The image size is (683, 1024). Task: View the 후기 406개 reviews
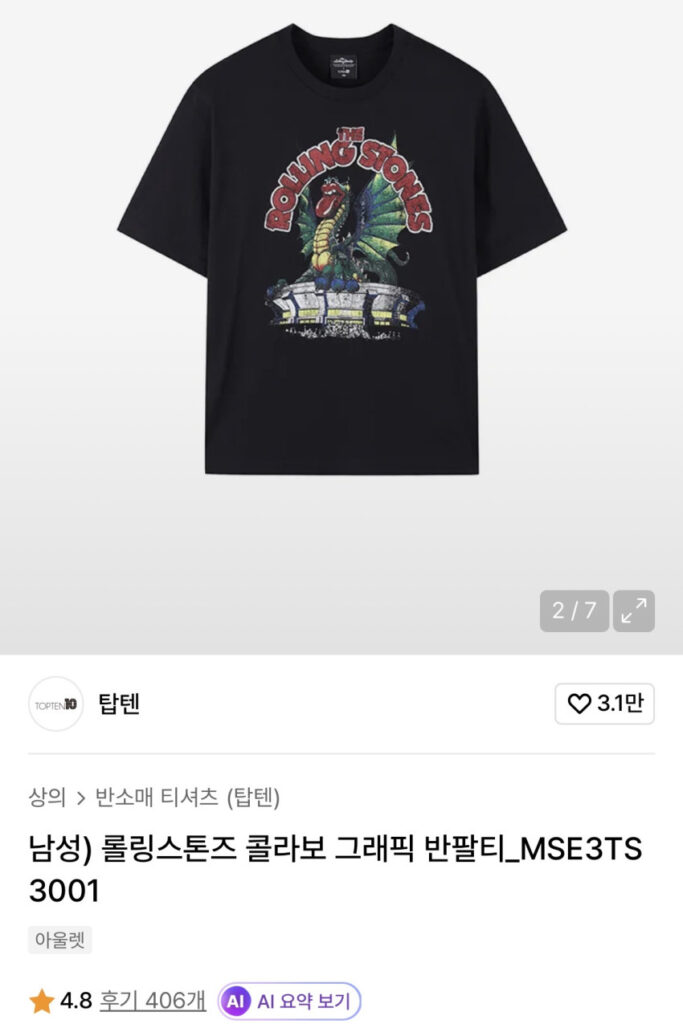[x=152, y=1000]
